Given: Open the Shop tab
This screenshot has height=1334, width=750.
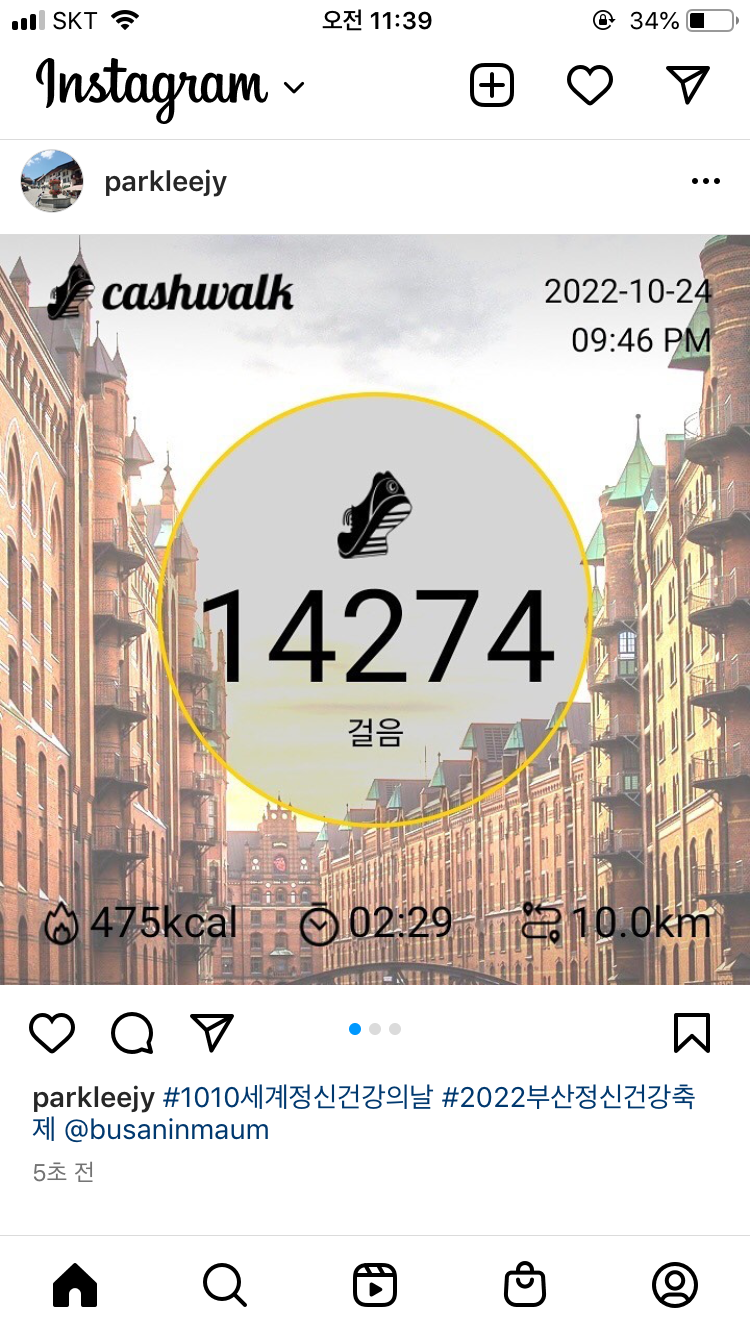Looking at the screenshot, I should coord(525,1285).
